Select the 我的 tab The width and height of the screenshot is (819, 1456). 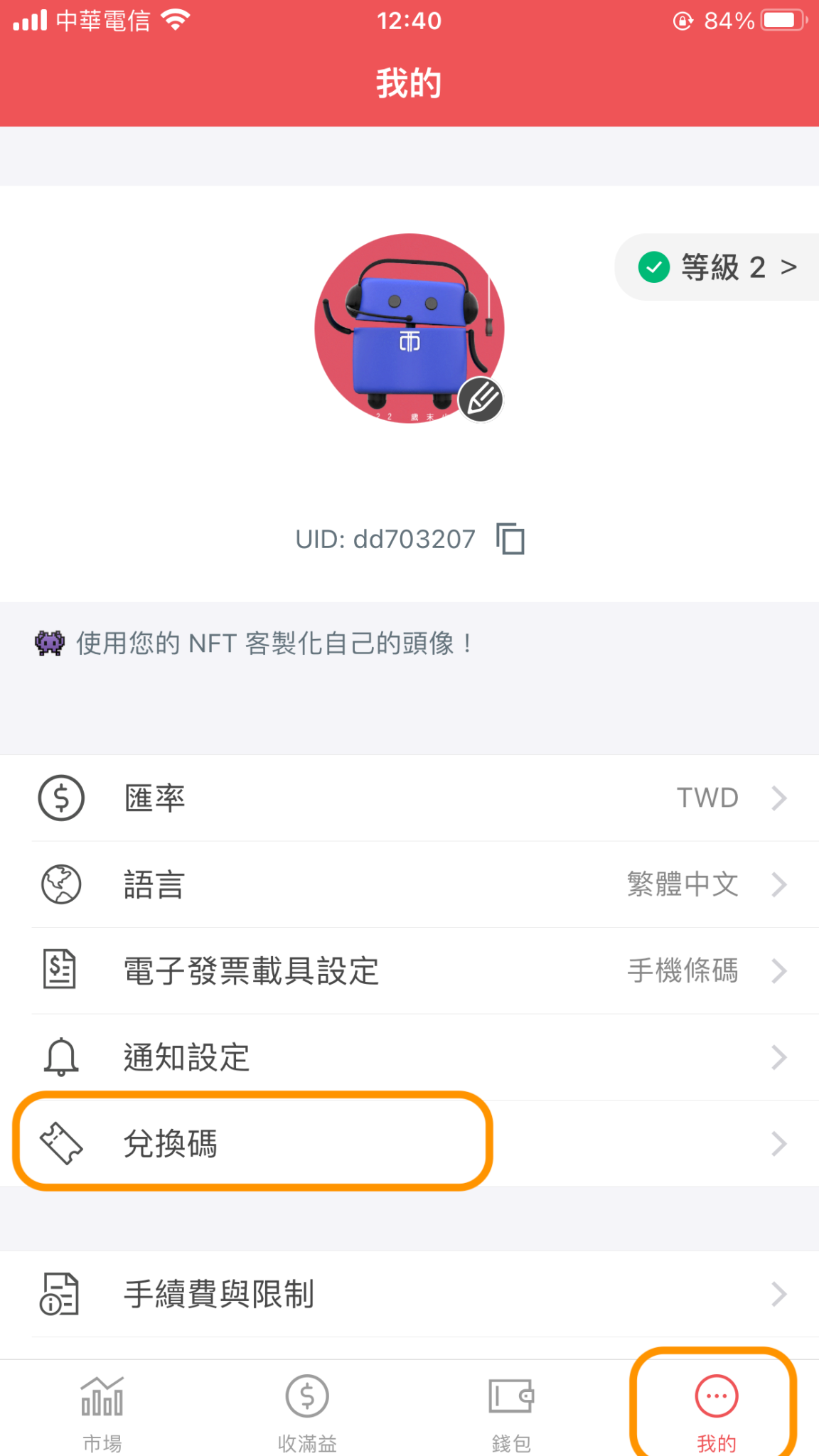tap(716, 1412)
